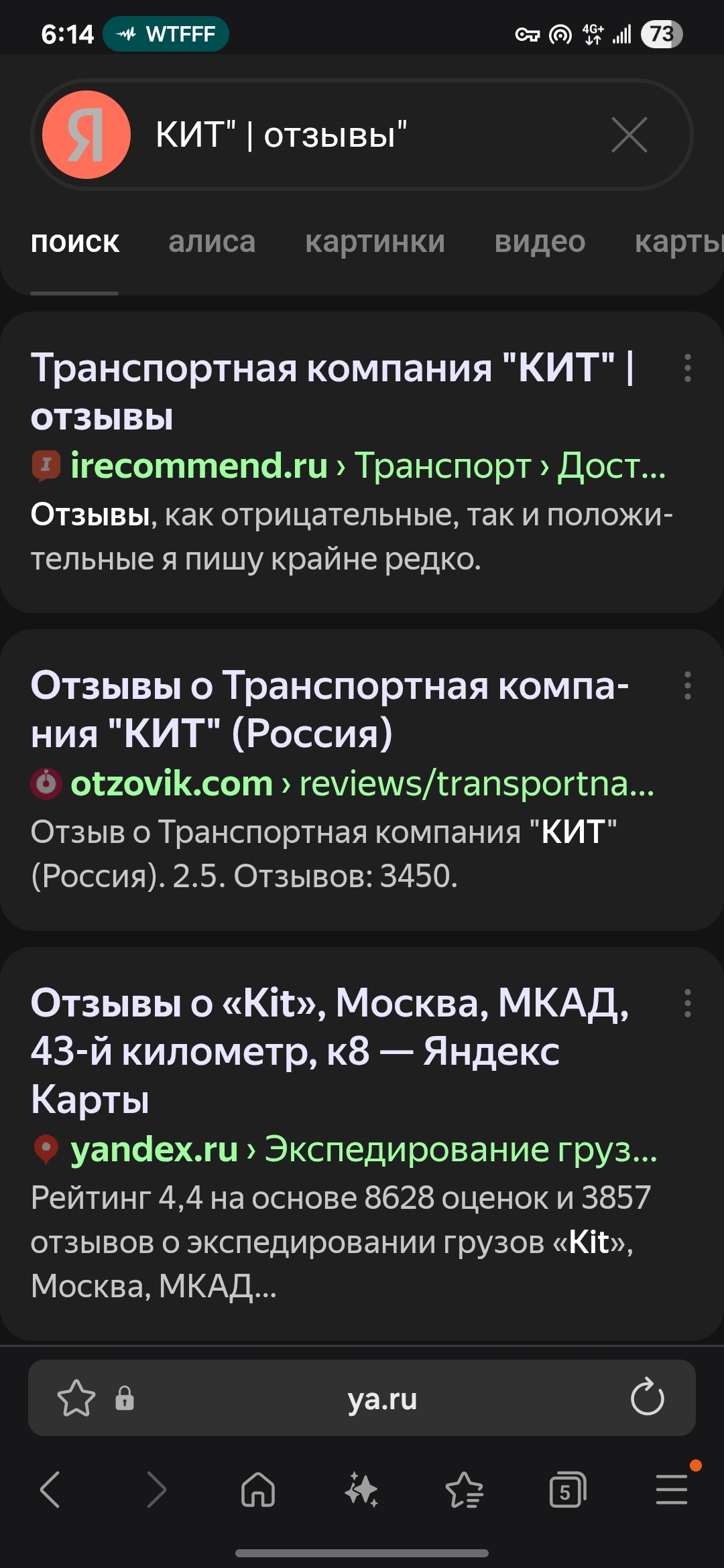Switch to the карты tab
Screen dimensions: 724x1568
(x=677, y=242)
